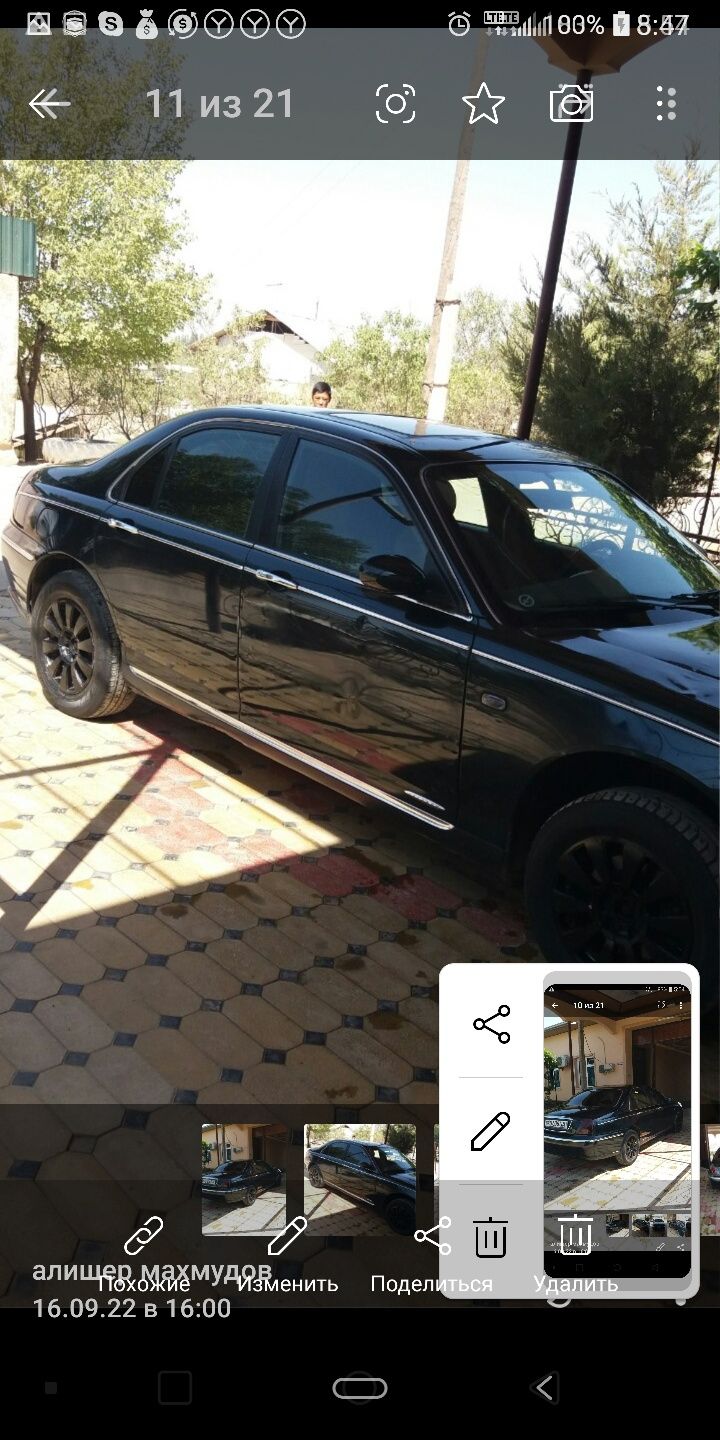Select the previous photo thumbnail with garage
Screen dimensions: 720x1440
coord(243,1179)
